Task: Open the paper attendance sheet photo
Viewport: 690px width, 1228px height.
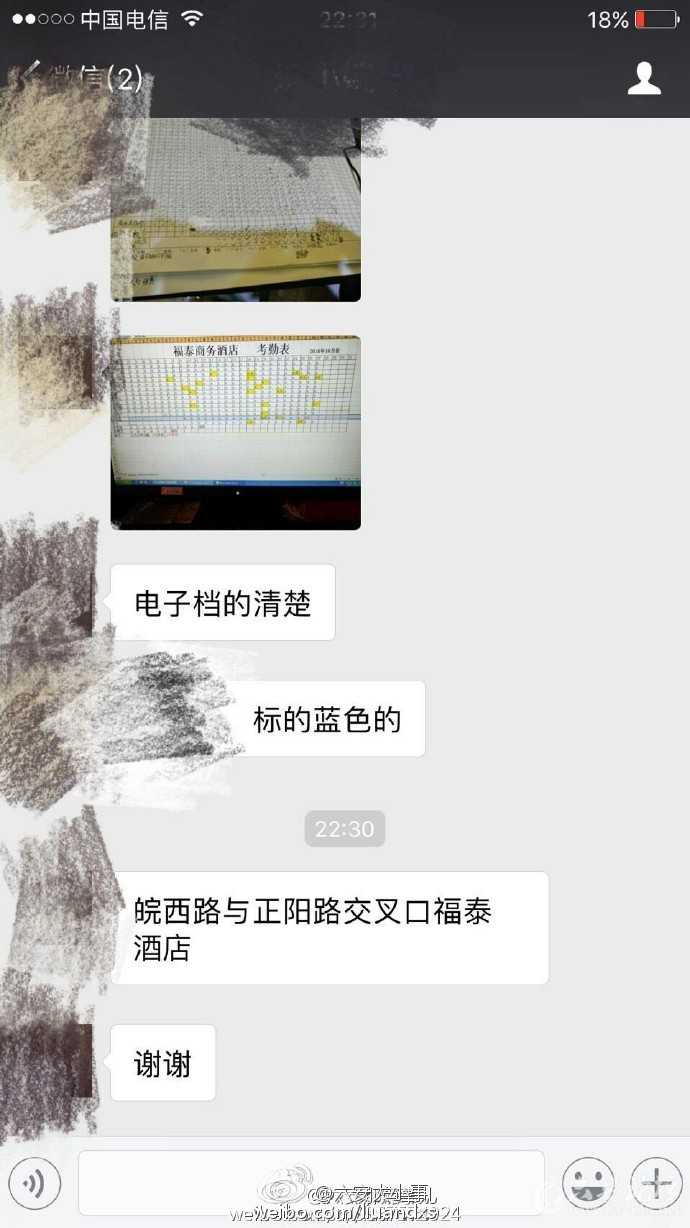Action: pos(236,209)
